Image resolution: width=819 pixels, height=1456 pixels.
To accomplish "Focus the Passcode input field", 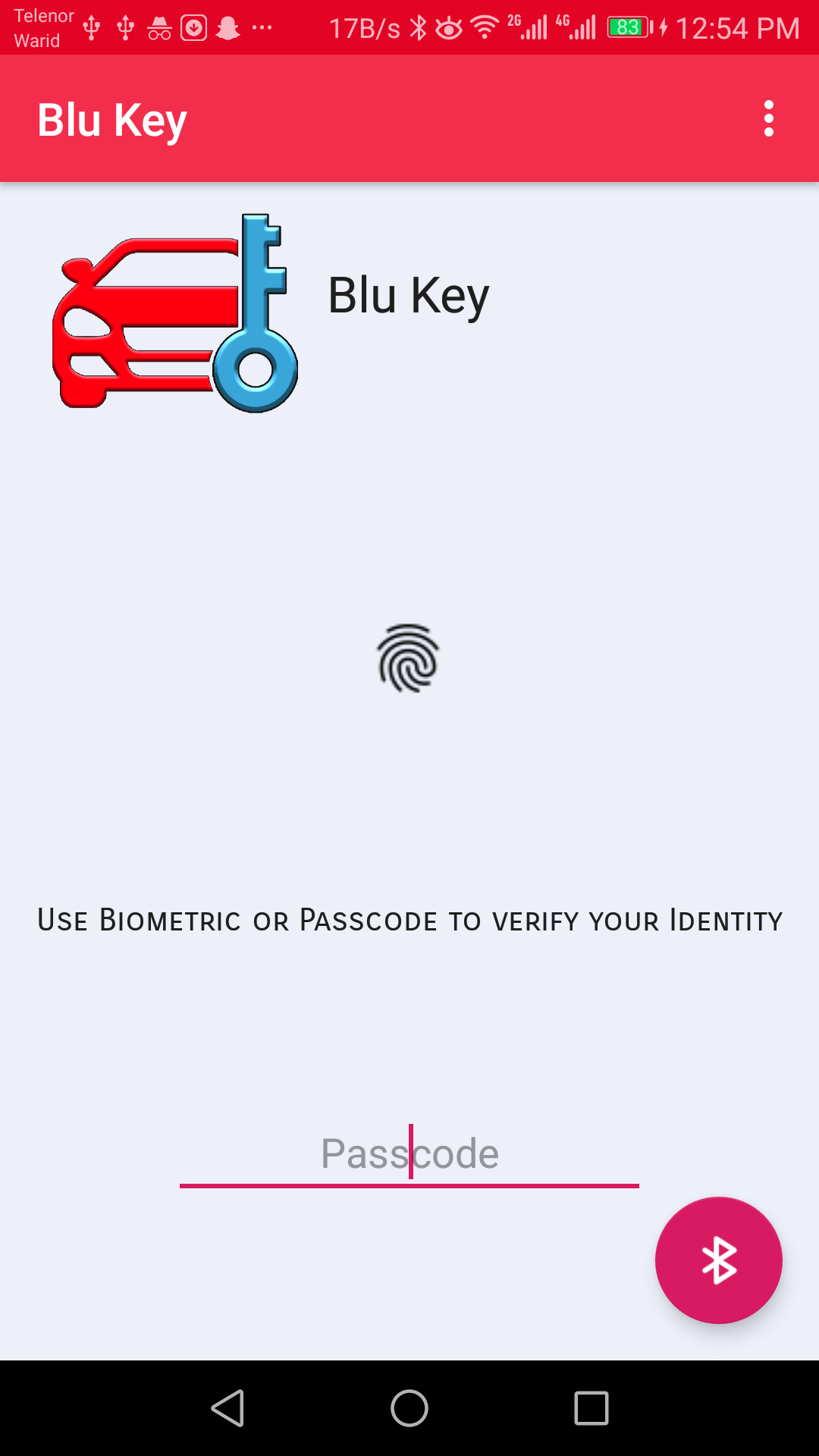I will pos(409,1154).
